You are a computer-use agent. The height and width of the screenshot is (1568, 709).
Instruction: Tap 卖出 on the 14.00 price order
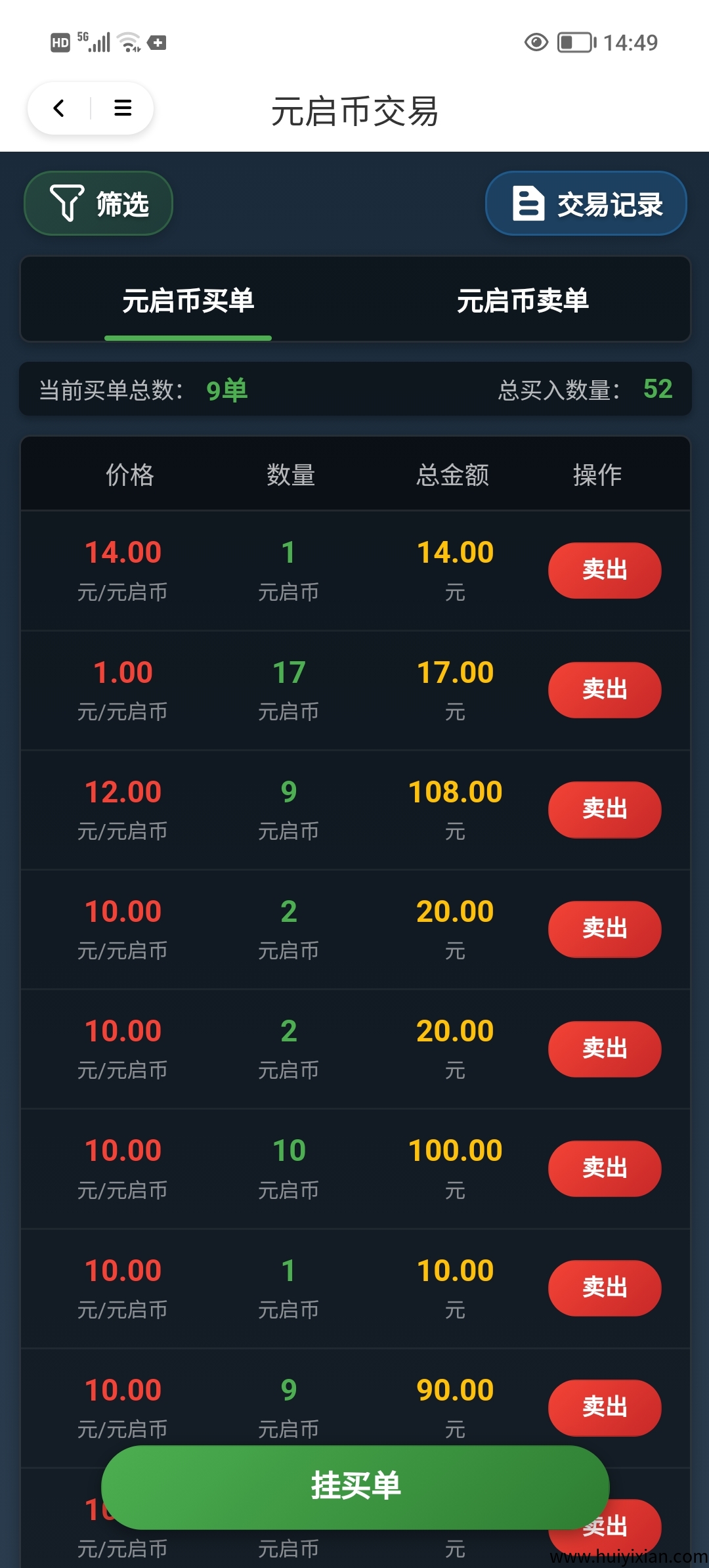tap(604, 570)
